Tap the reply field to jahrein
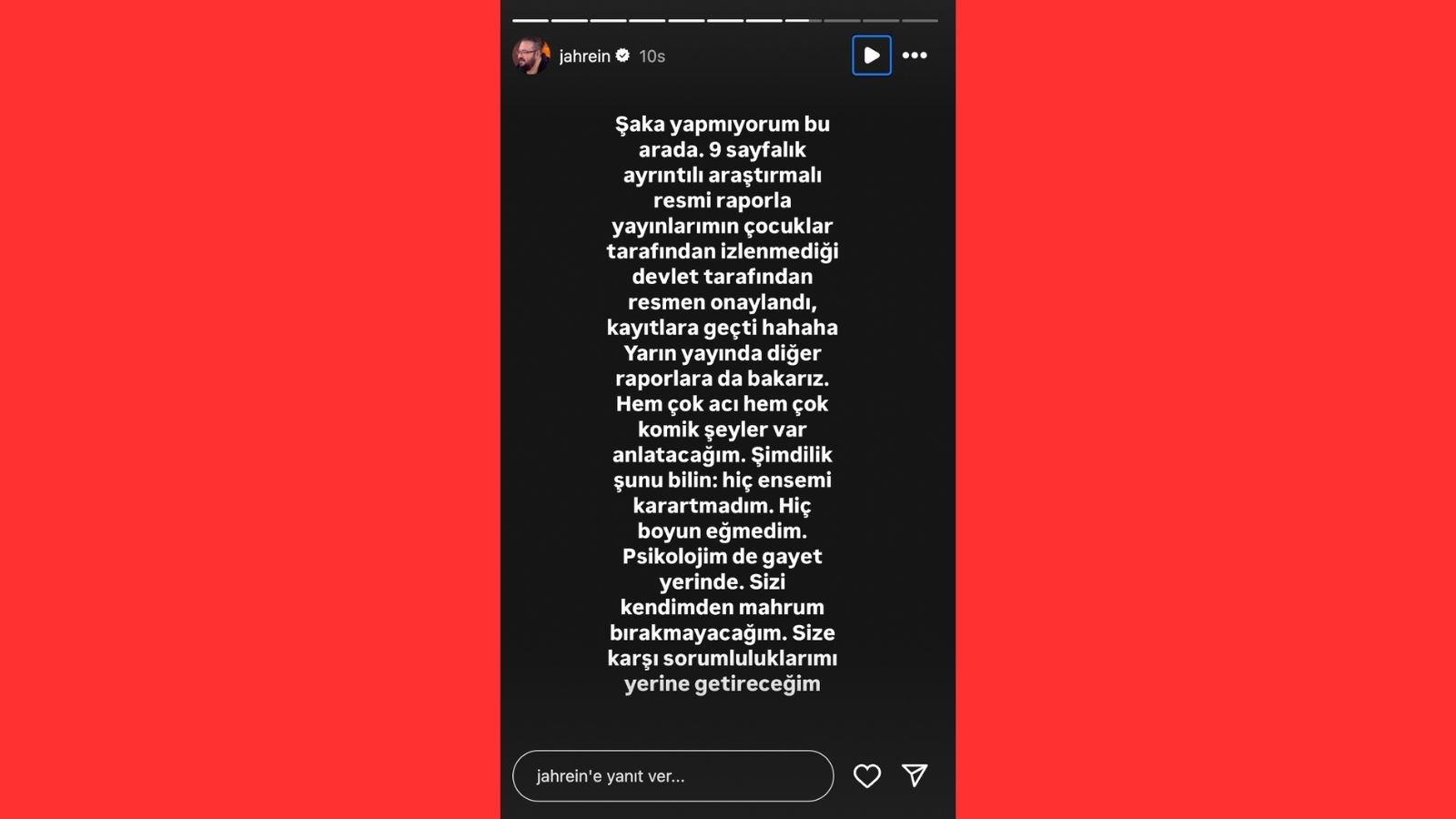Screen dimensions: 1456x819 tap(672, 776)
